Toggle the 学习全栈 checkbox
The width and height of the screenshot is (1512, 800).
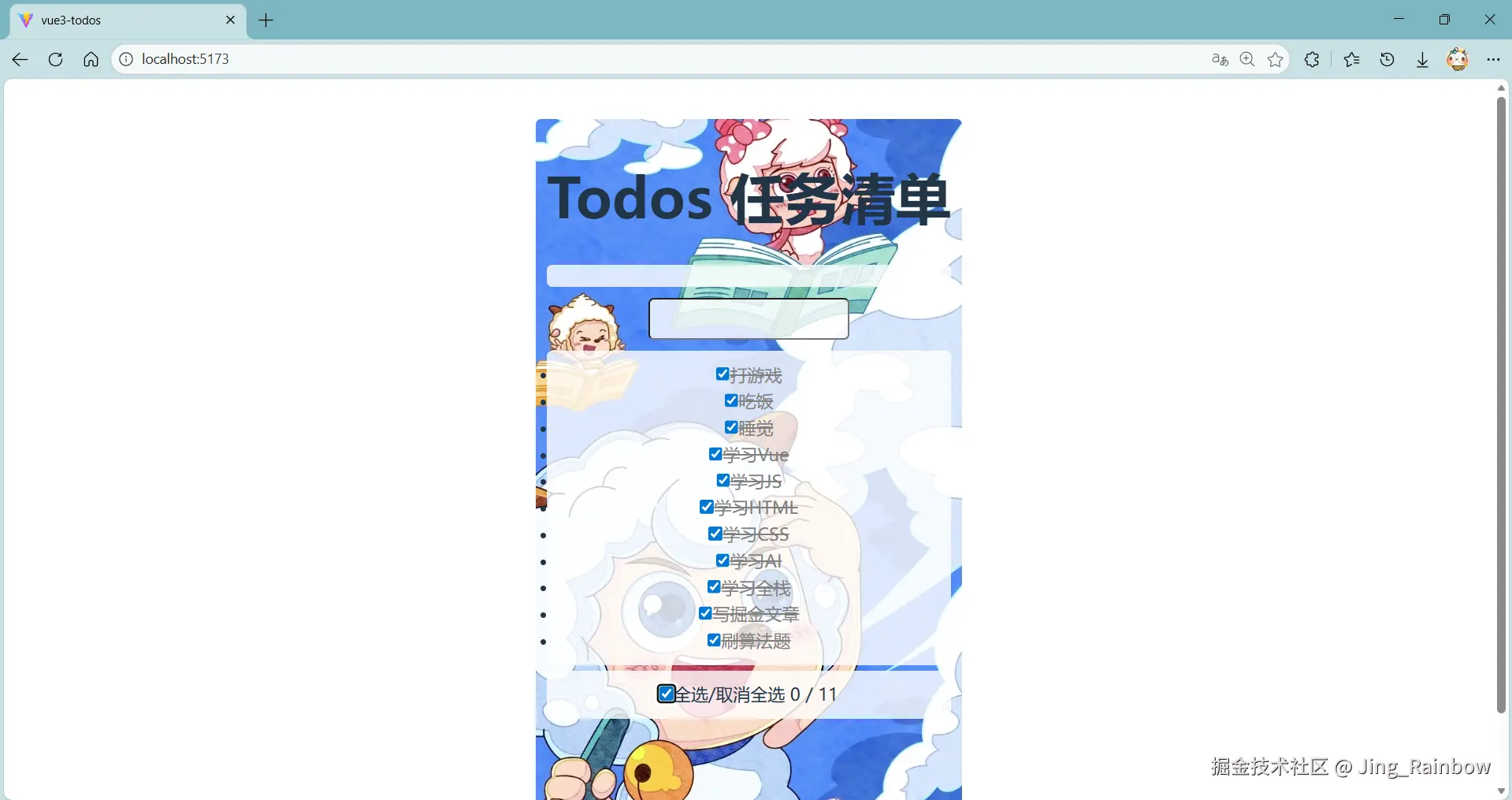tap(714, 587)
